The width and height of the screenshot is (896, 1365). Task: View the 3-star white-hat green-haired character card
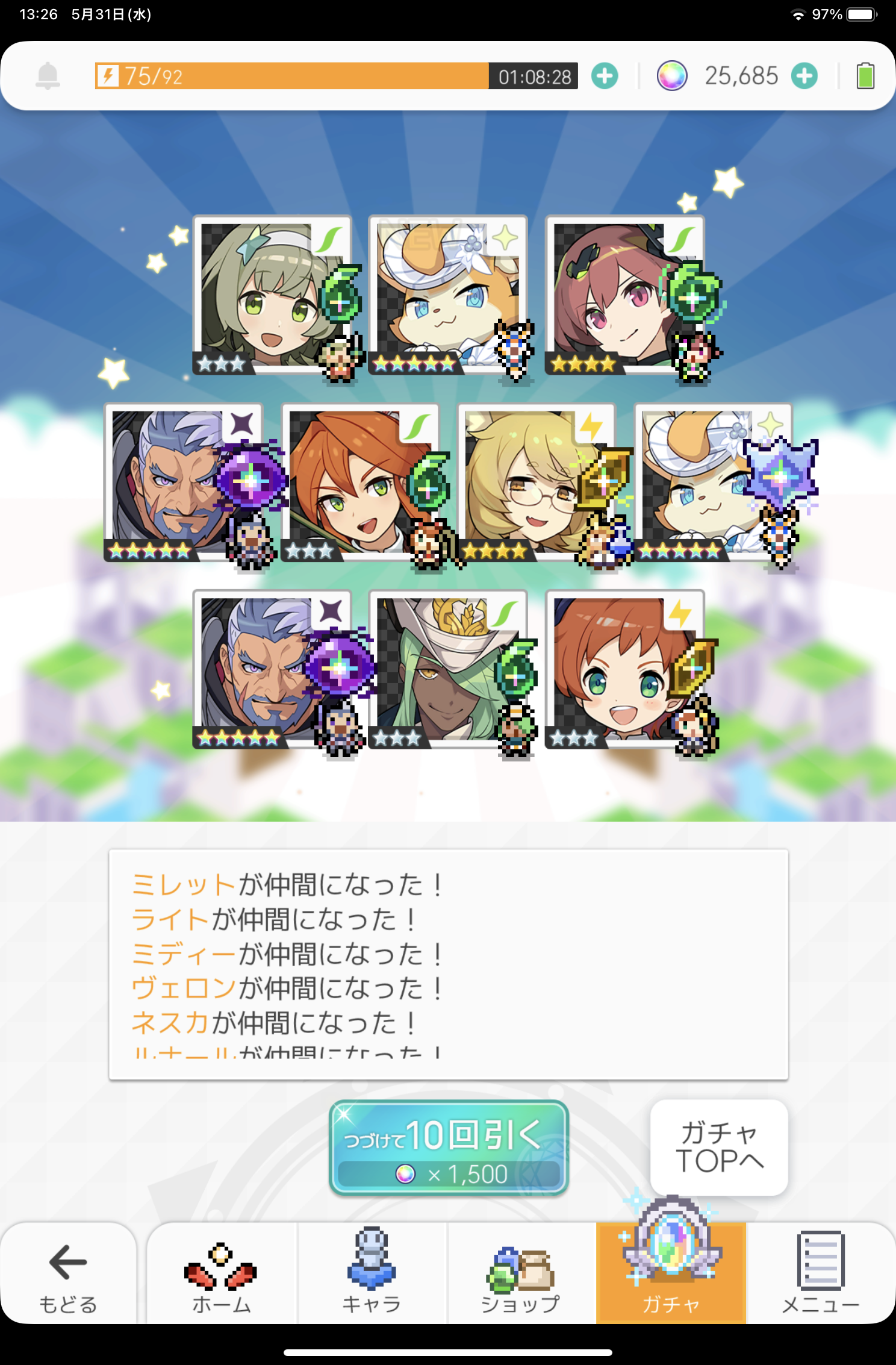tap(447, 669)
